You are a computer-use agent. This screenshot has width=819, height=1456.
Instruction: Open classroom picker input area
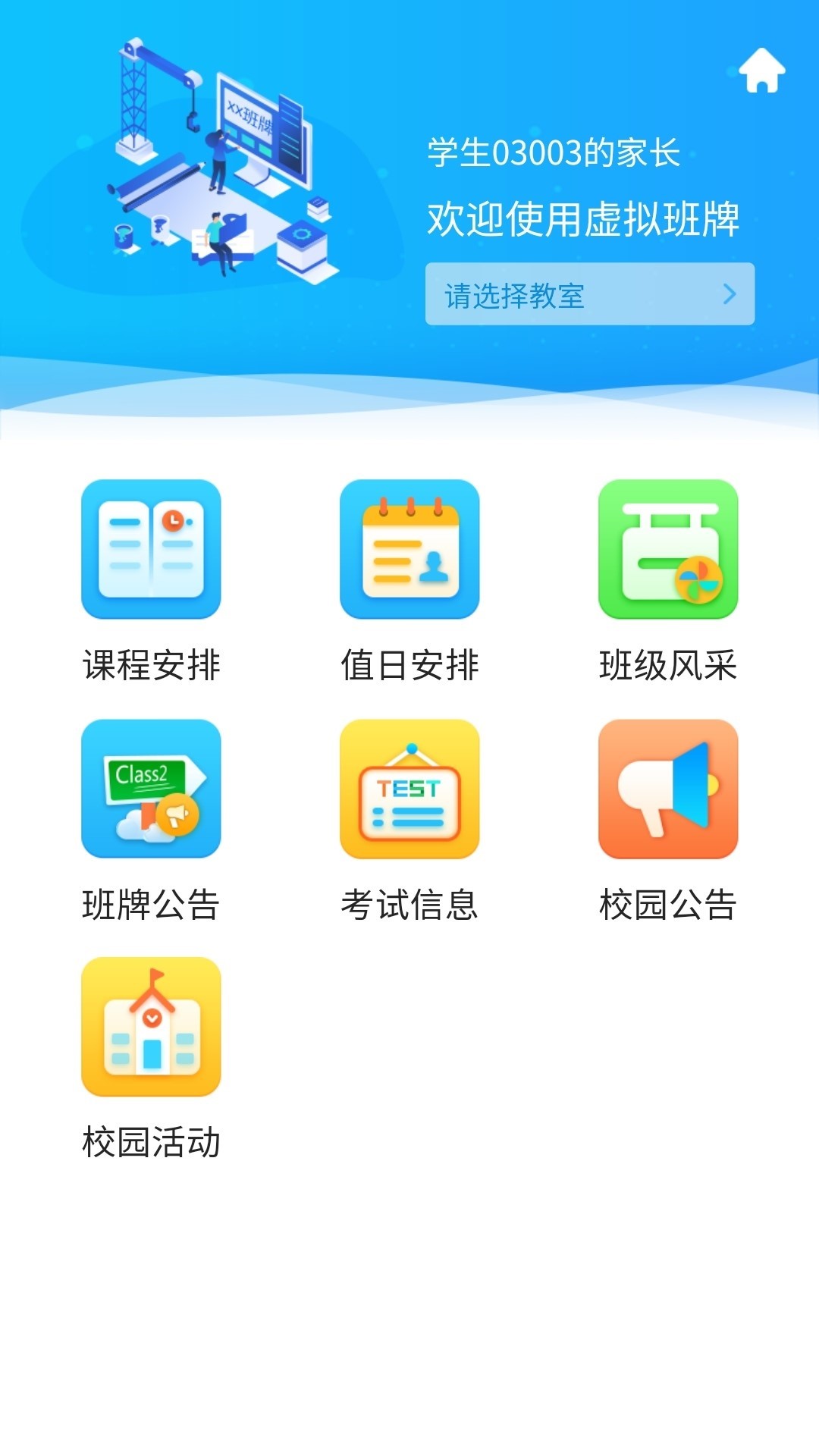(531, 294)
